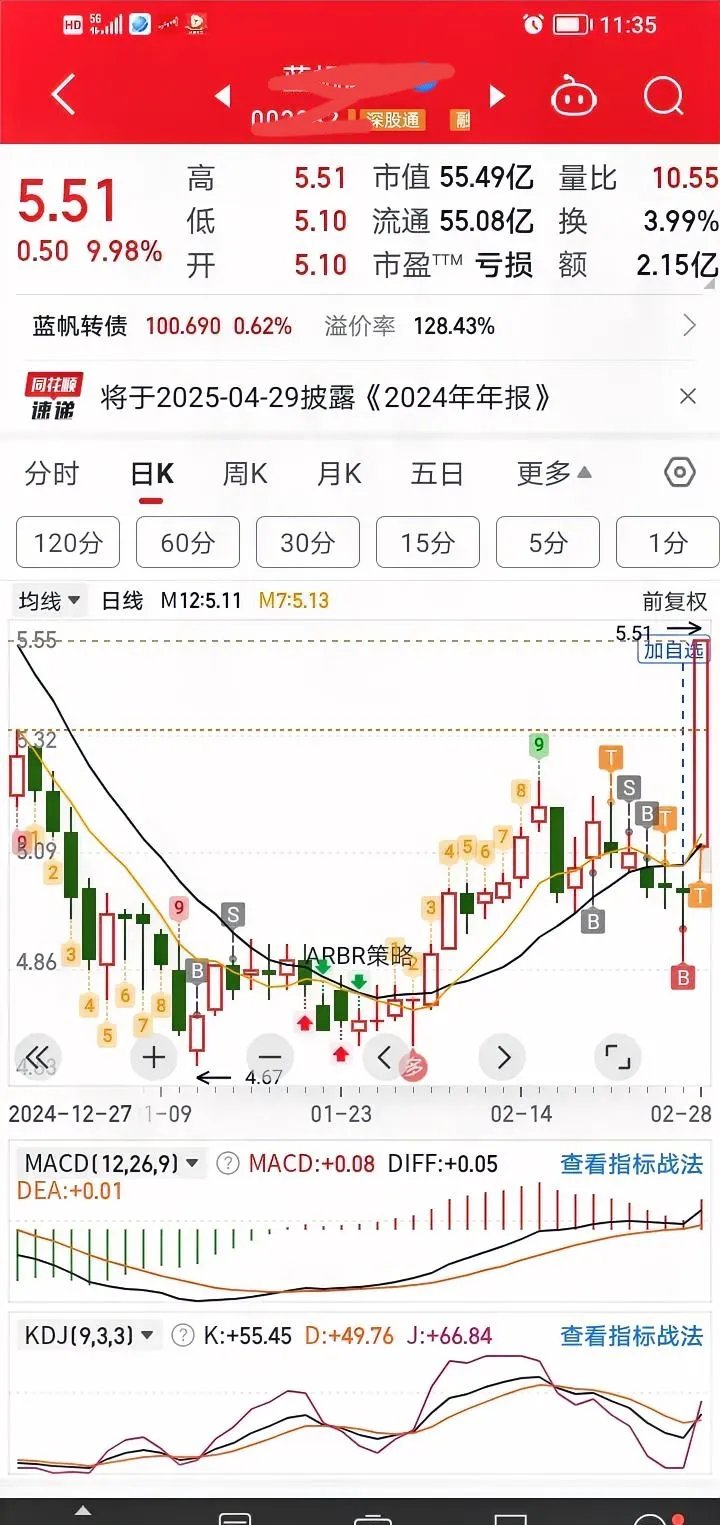Open chart settings via the gear icon

[x=679, y=473]
